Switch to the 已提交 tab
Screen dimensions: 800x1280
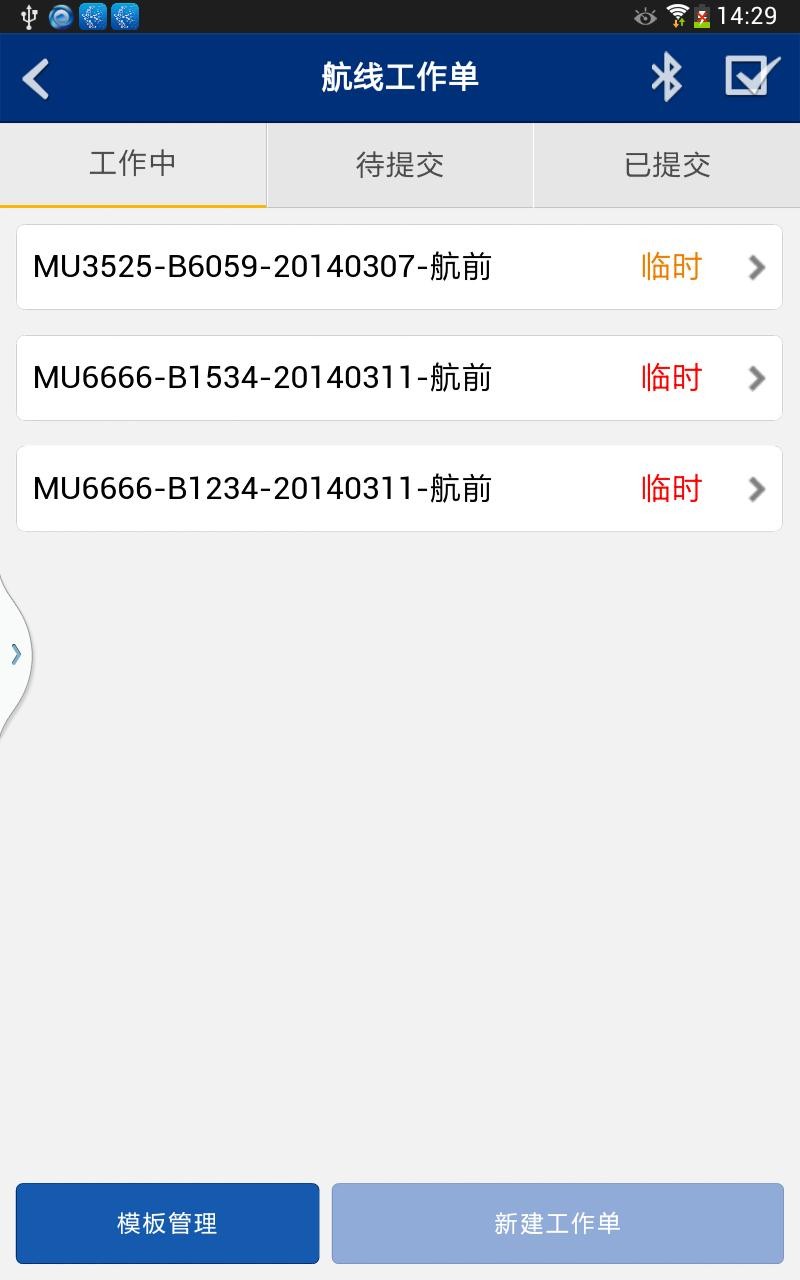pyautogui.click(x=667, y=165)
